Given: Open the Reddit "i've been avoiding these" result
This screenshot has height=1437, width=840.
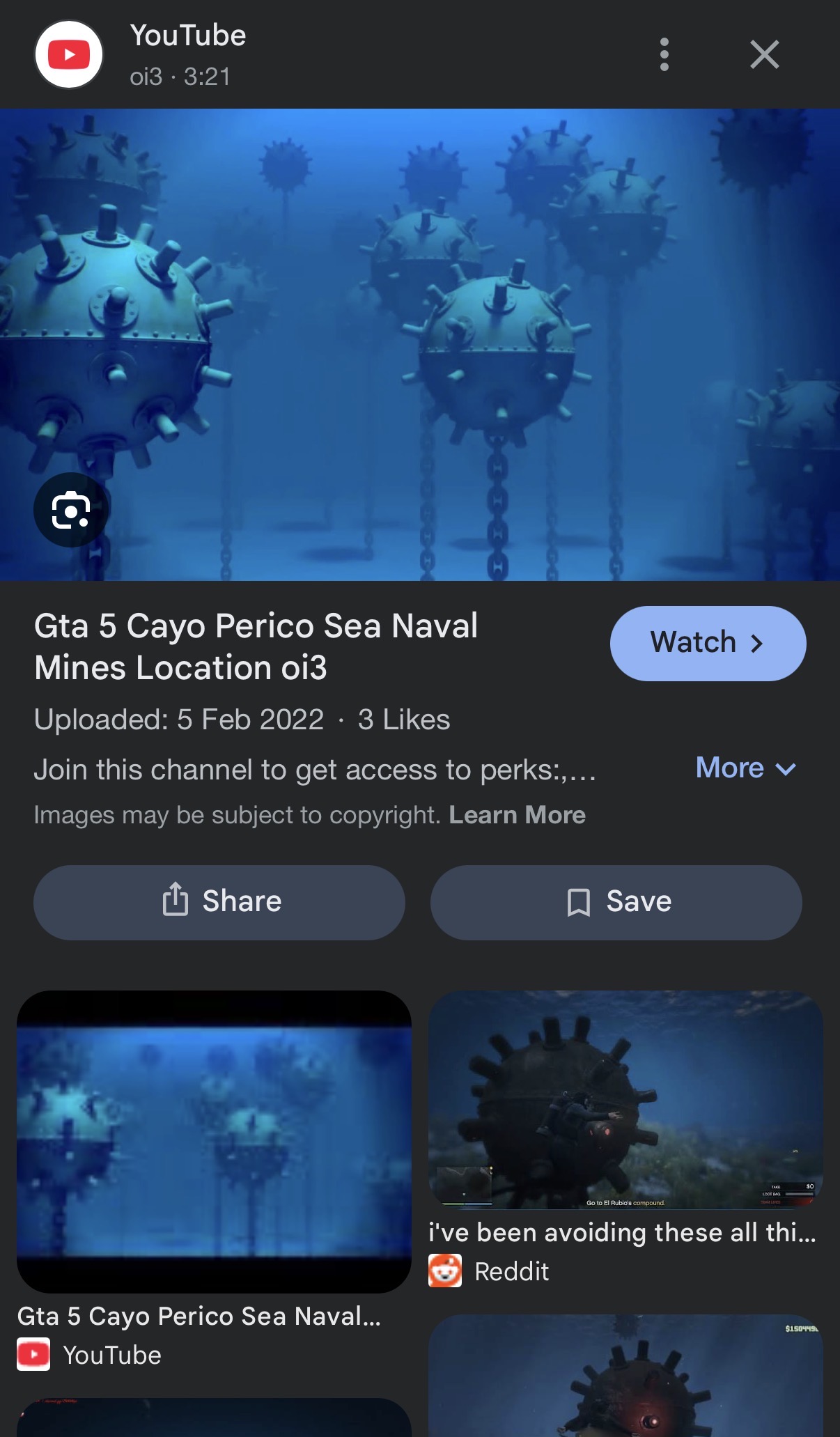Looking at the screenshot, I should click(x=625, y=1101).
